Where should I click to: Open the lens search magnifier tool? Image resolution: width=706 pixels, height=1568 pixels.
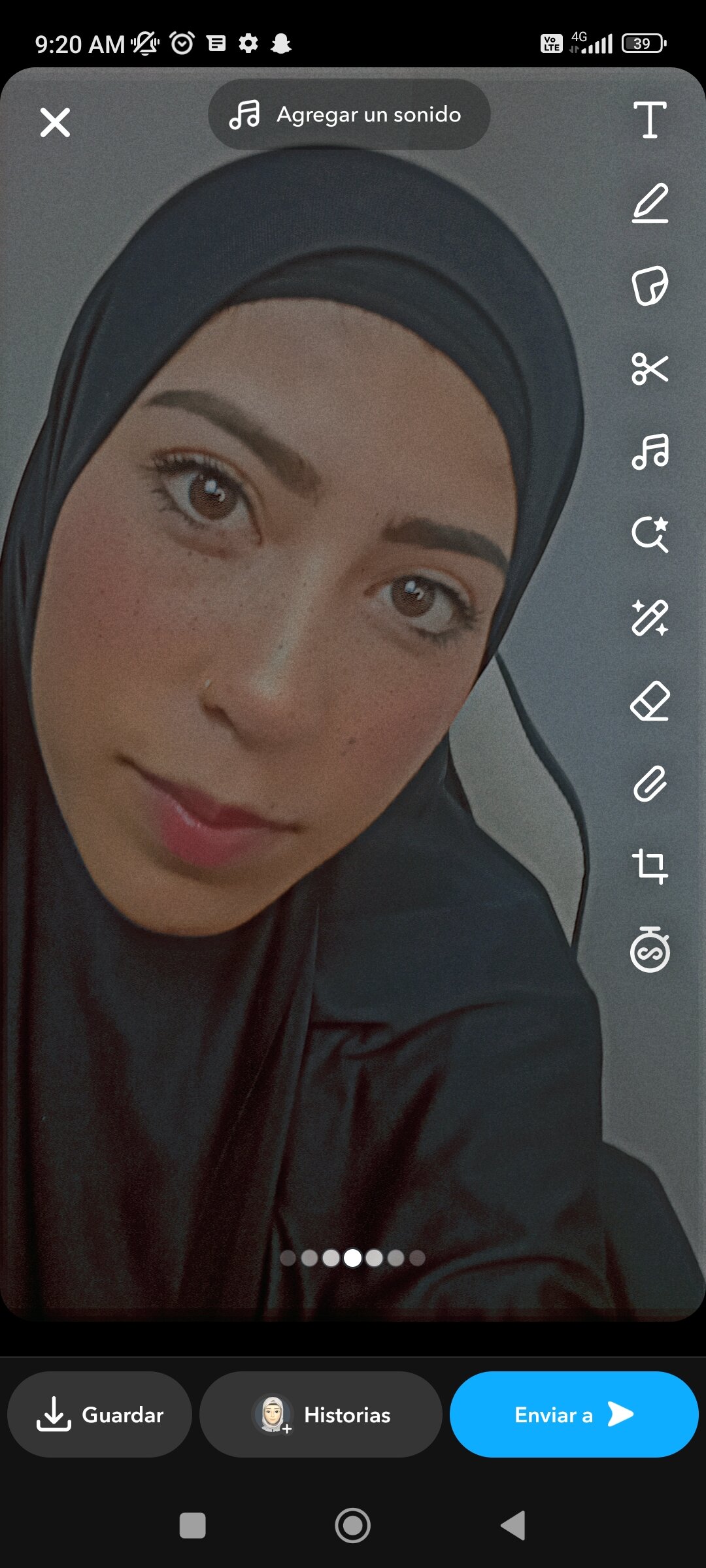point(650,534)
